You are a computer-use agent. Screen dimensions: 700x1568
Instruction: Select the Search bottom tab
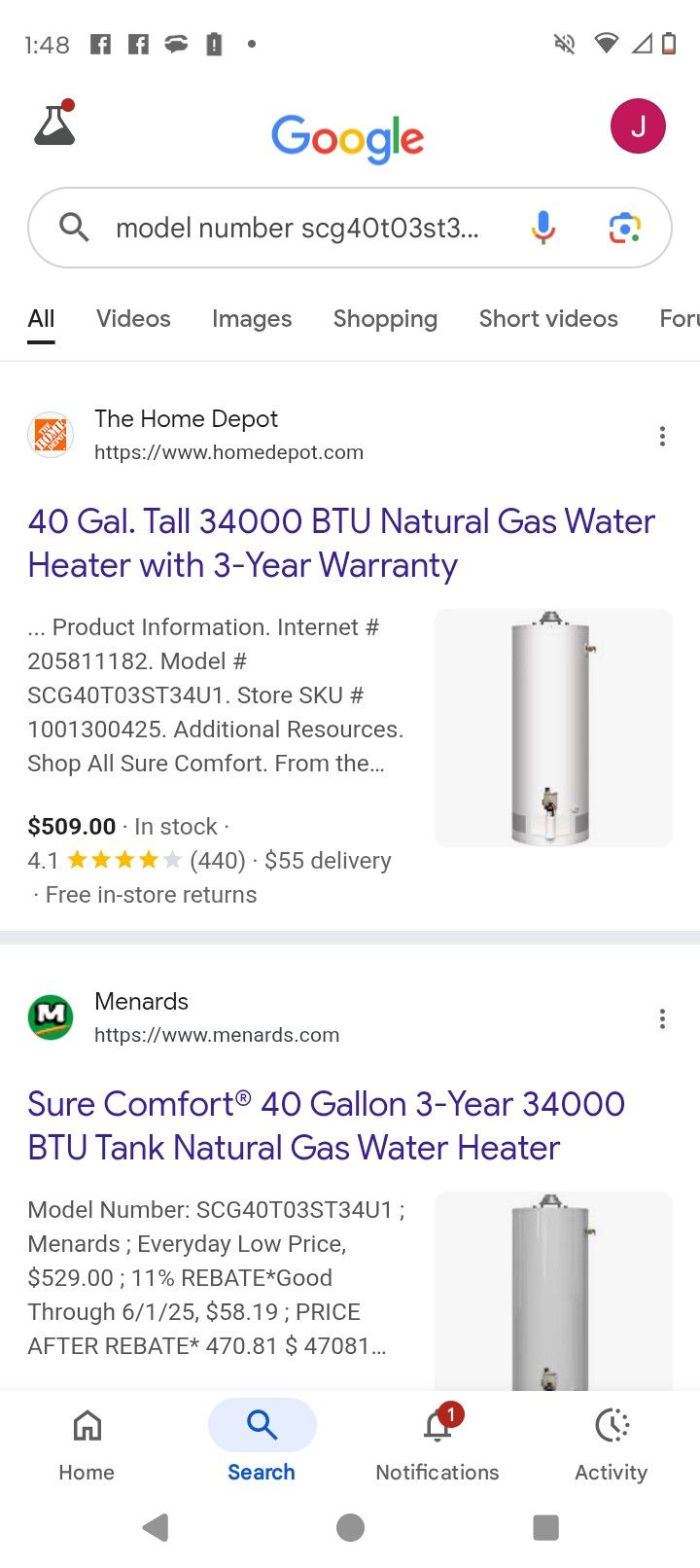(x=262, y=1445)
